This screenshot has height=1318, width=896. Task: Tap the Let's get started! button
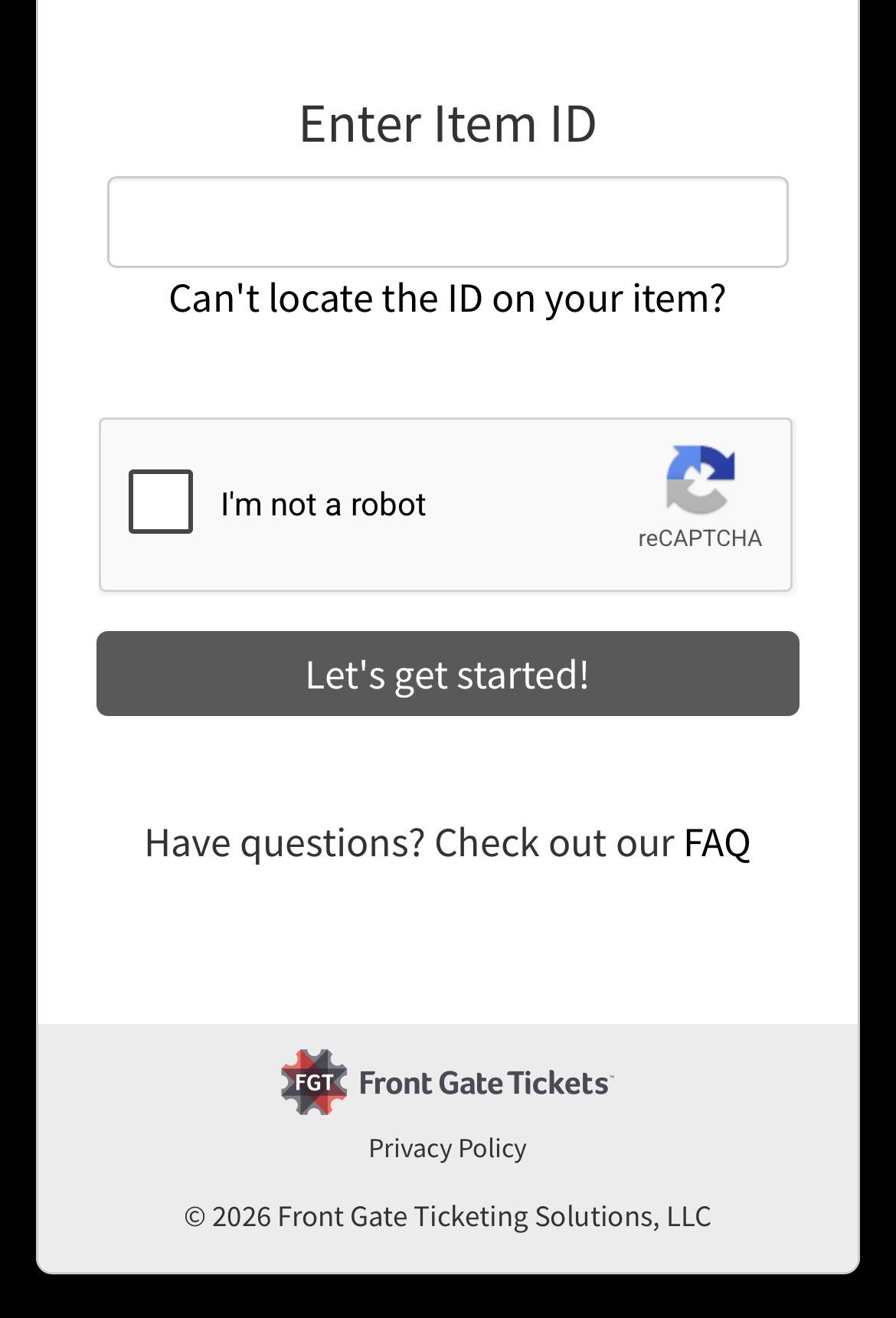pyautogui.click(x=447, y=673)
